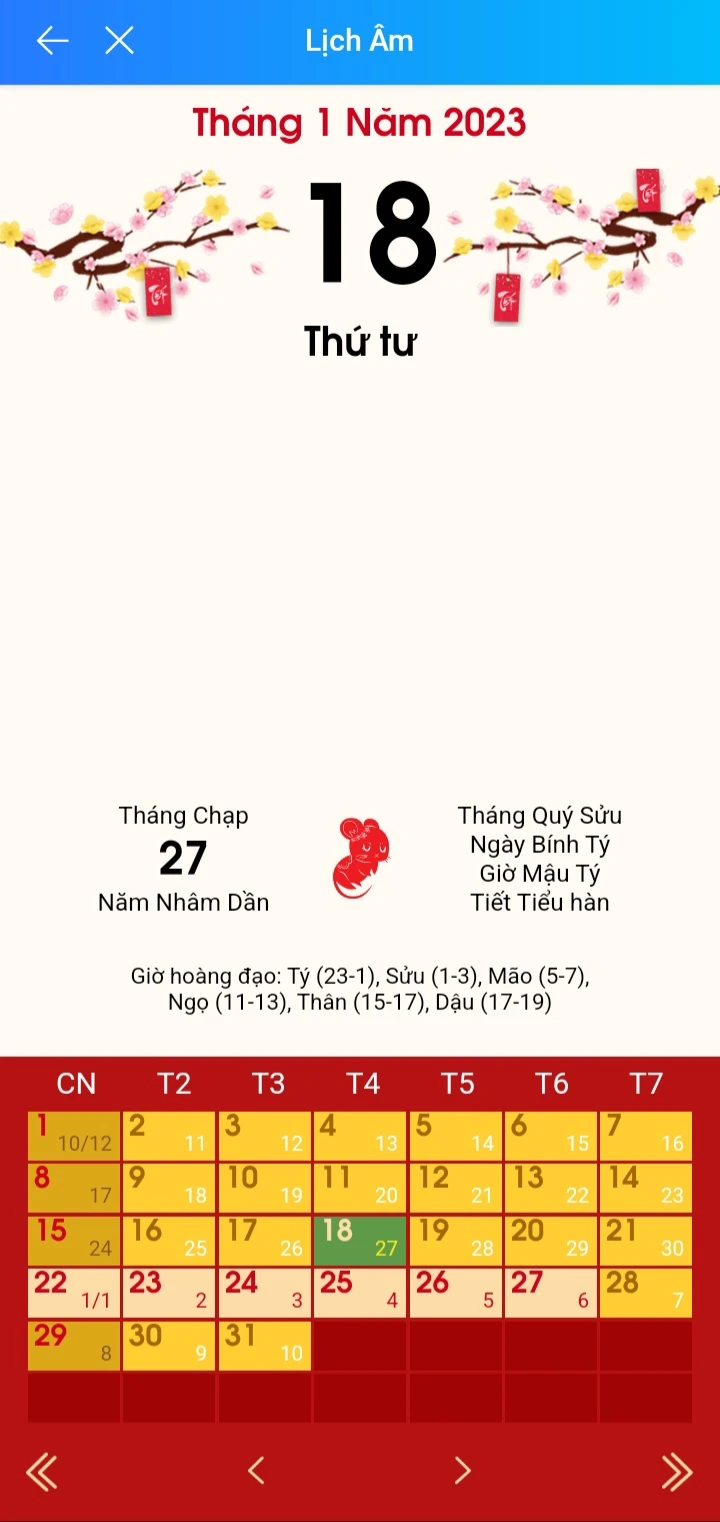
Task: Advance to the next month
Action: coord(462,1471)
